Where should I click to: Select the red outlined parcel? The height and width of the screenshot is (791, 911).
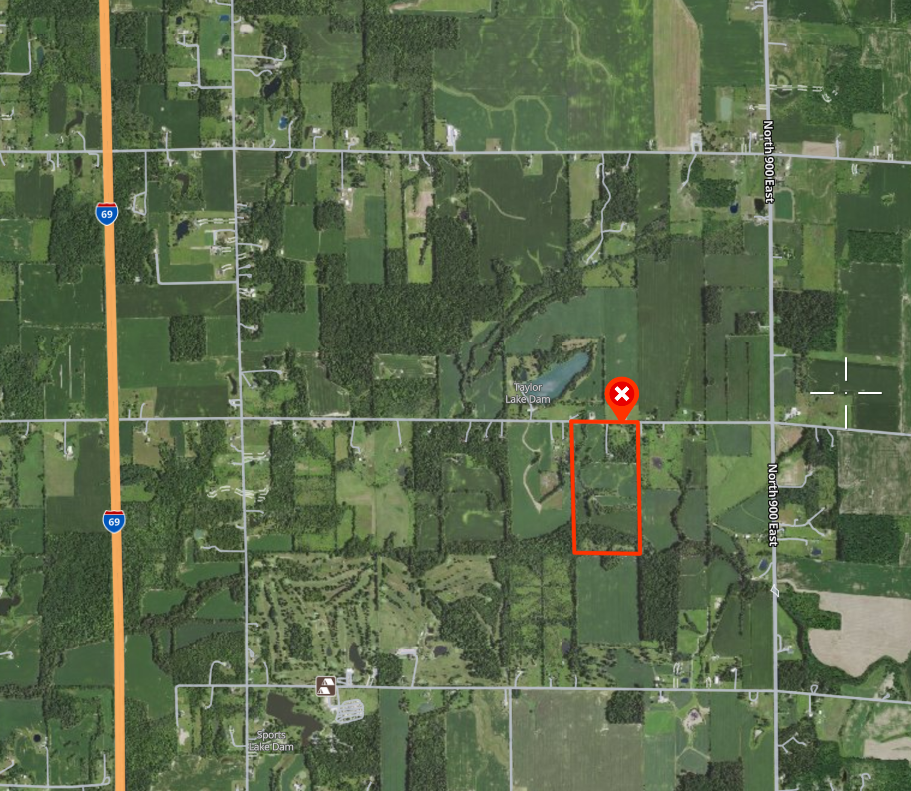pos(606,488)
